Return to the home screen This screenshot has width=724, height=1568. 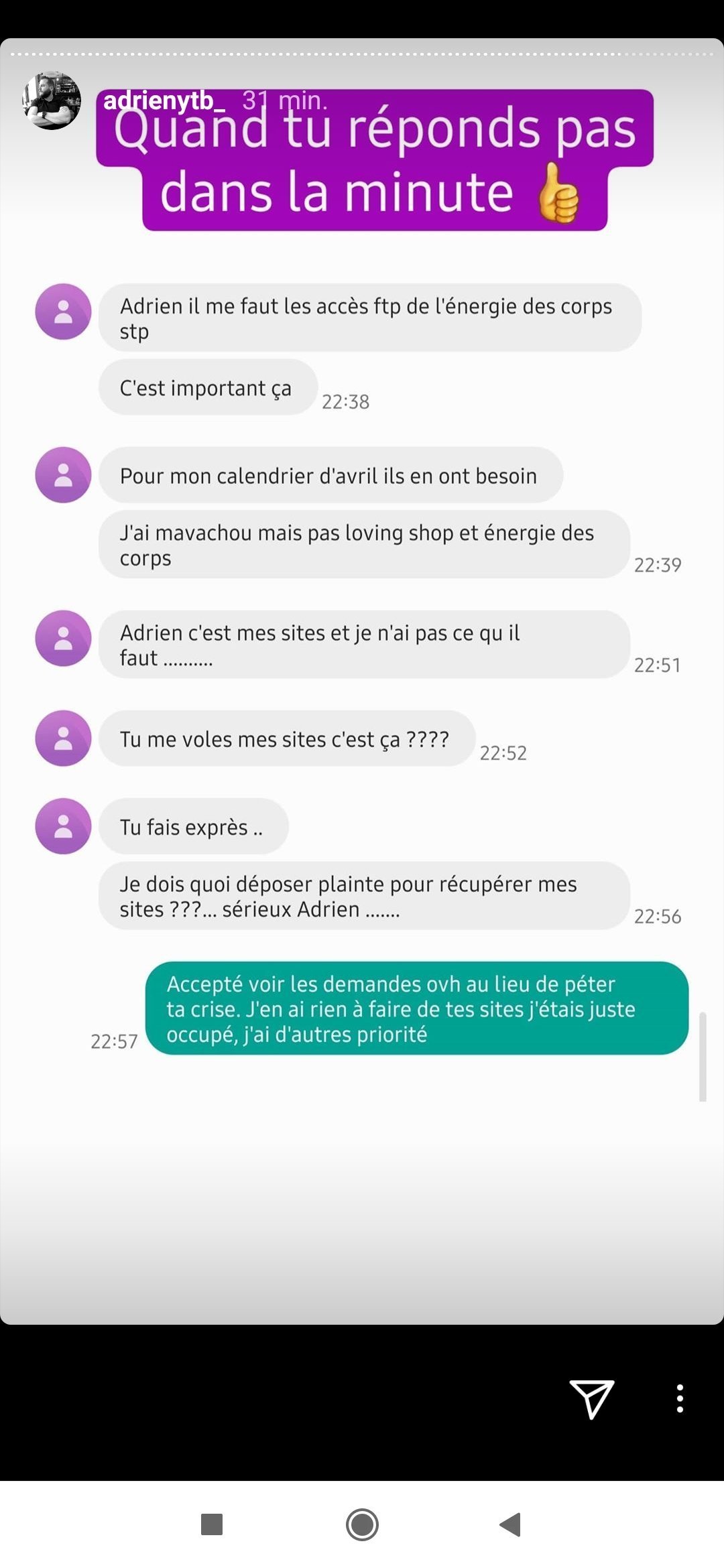point(362,1524)
